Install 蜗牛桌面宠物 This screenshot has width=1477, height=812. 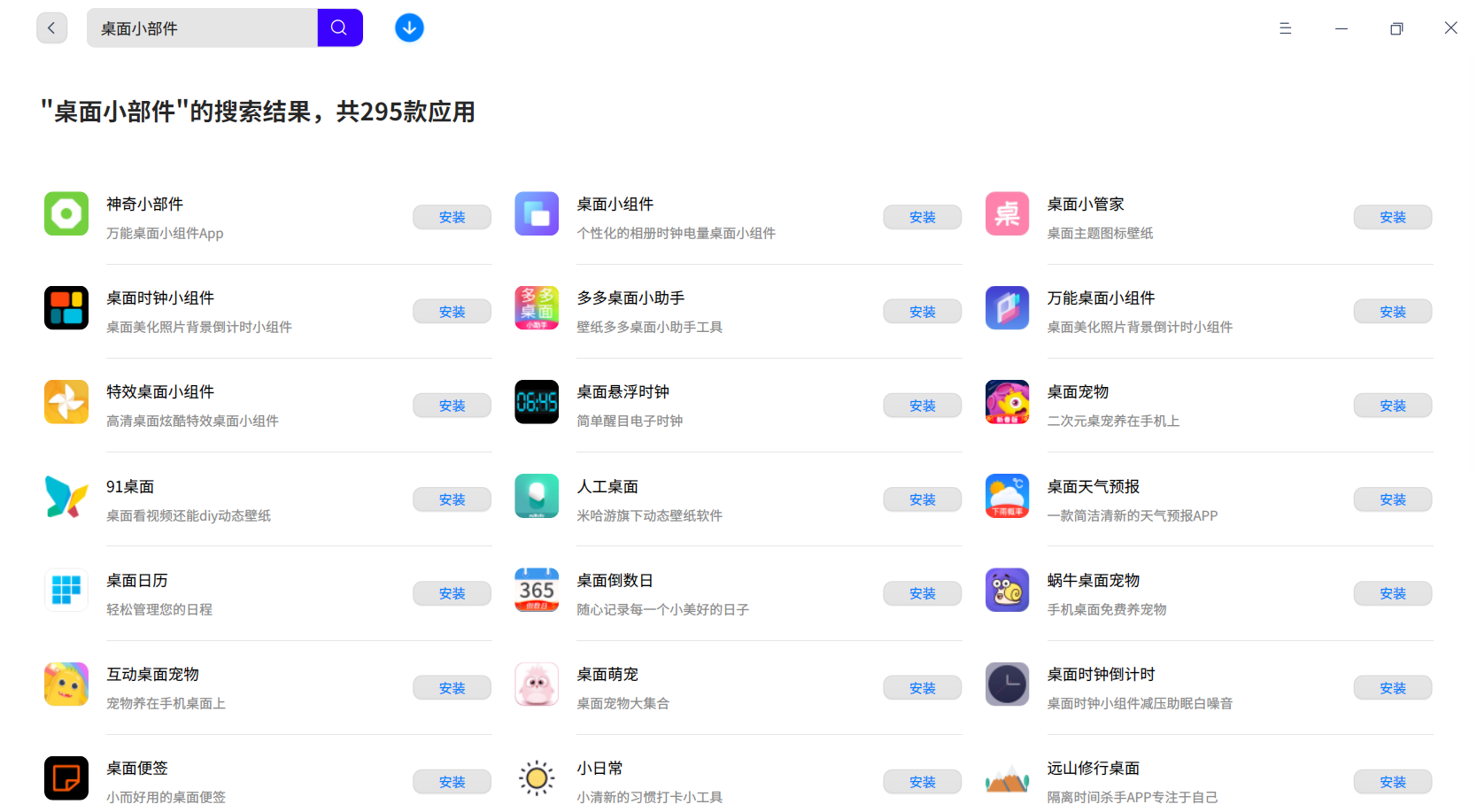[x=1392, y=594]
